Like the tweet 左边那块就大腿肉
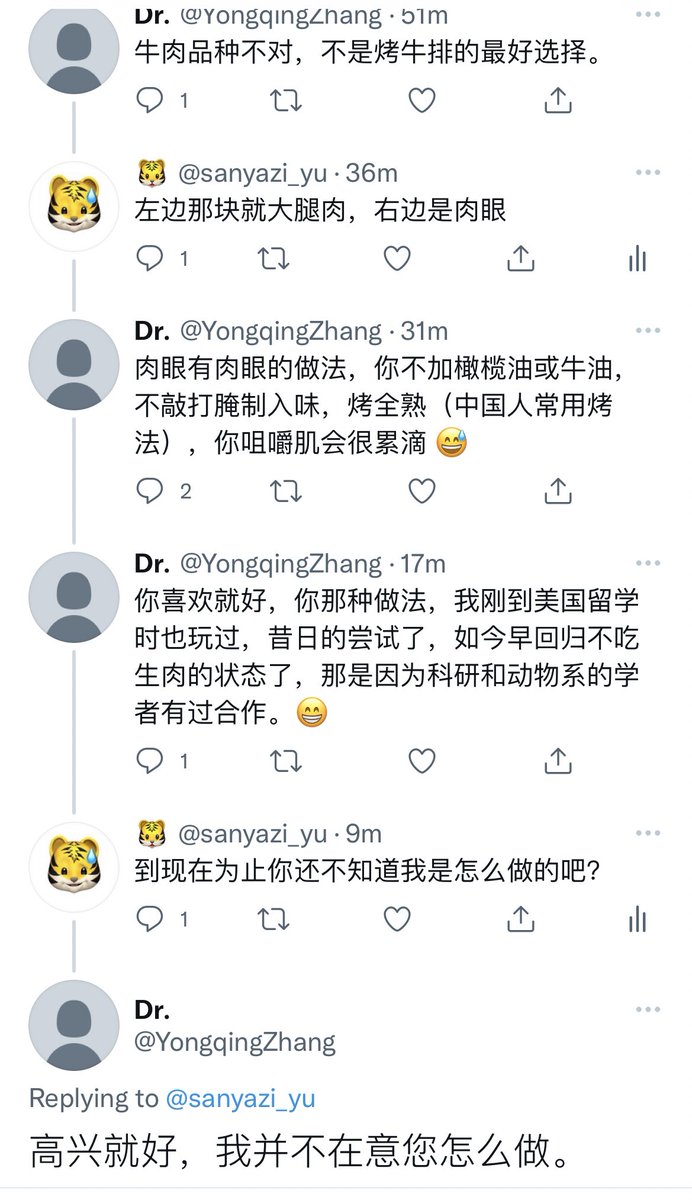This screenshot has width=692, height=1200. pos(397,259)
